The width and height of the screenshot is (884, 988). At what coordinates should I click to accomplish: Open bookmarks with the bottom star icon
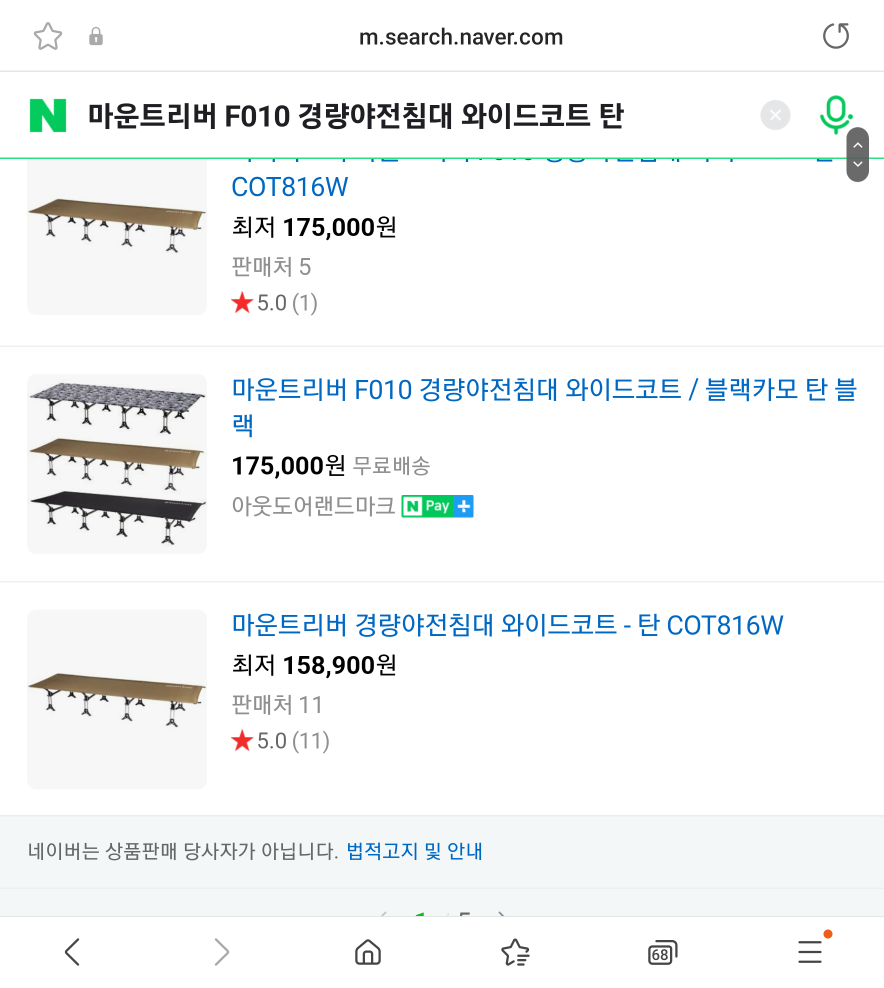pos(514,952)
